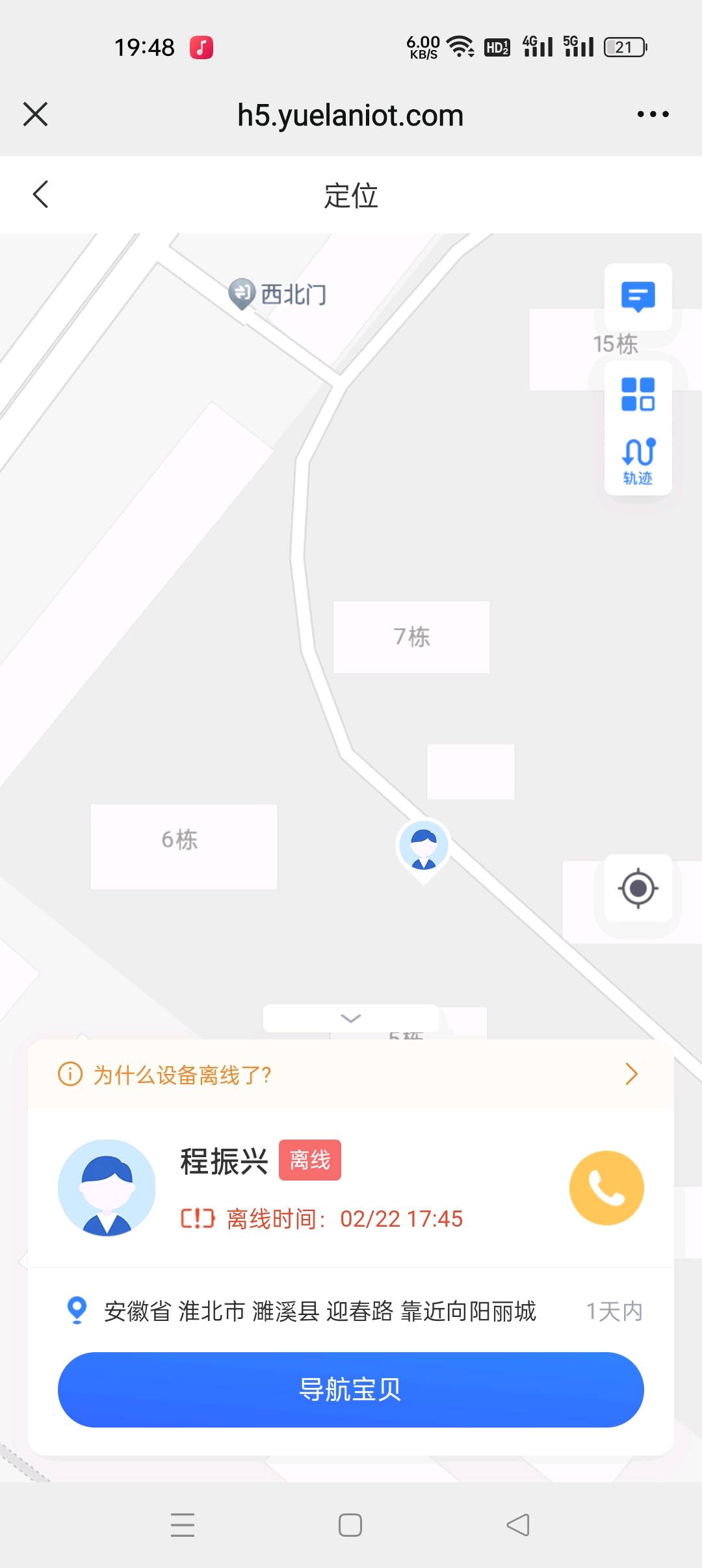Viewport: 702px width, 1568px height.
Task: Collapse the info panel with the down chevron
Action: tap(350, 1018)
